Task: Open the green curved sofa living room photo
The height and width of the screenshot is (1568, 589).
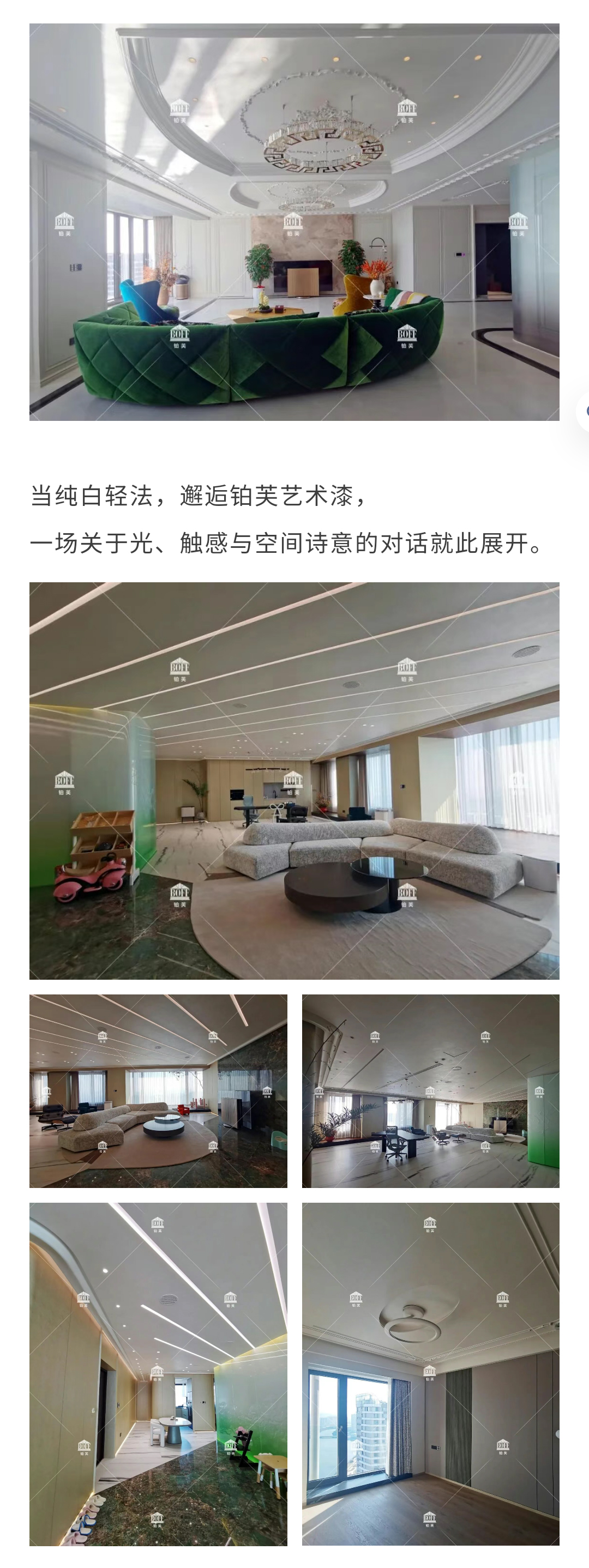Action: point(294,222)
